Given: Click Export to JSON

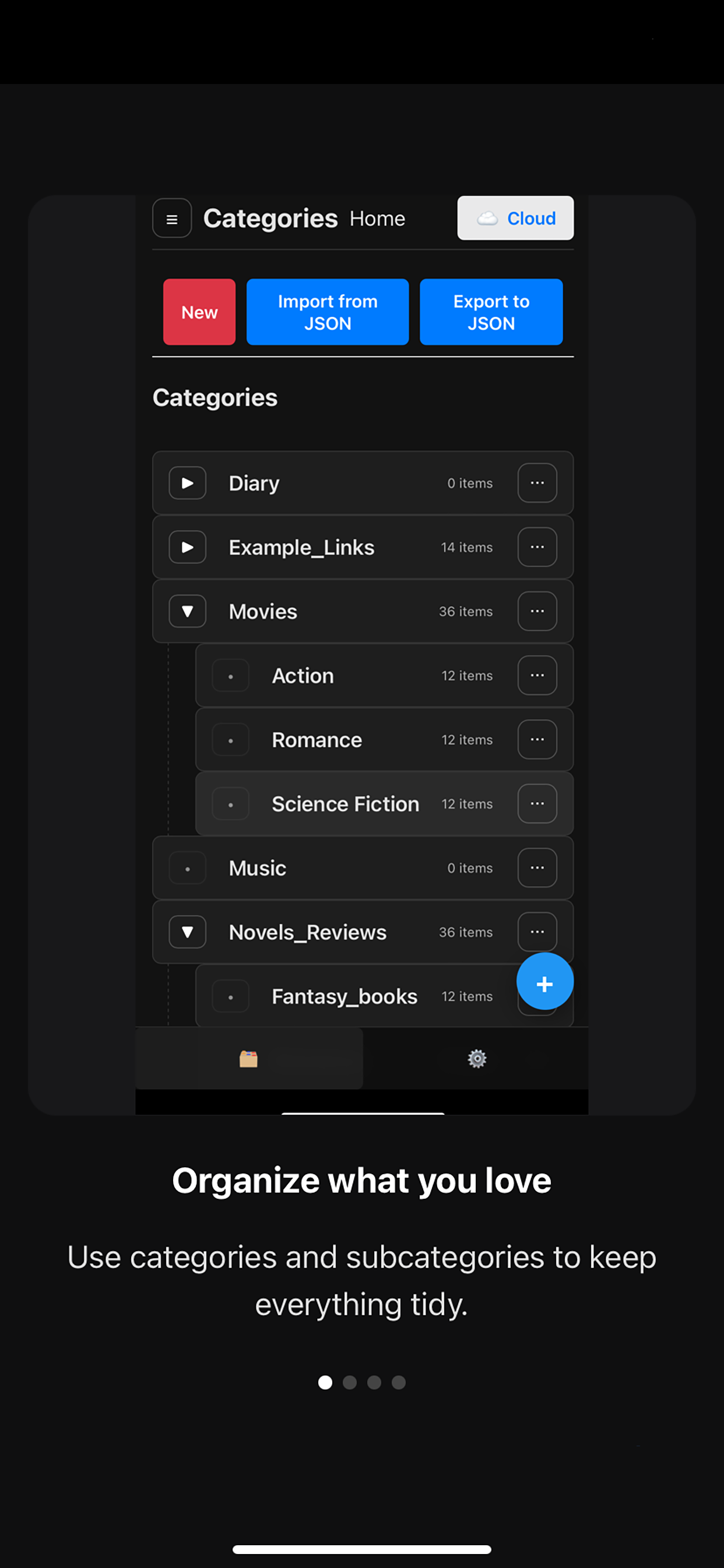Looking at the screenshot, I should tap(491, 311).
